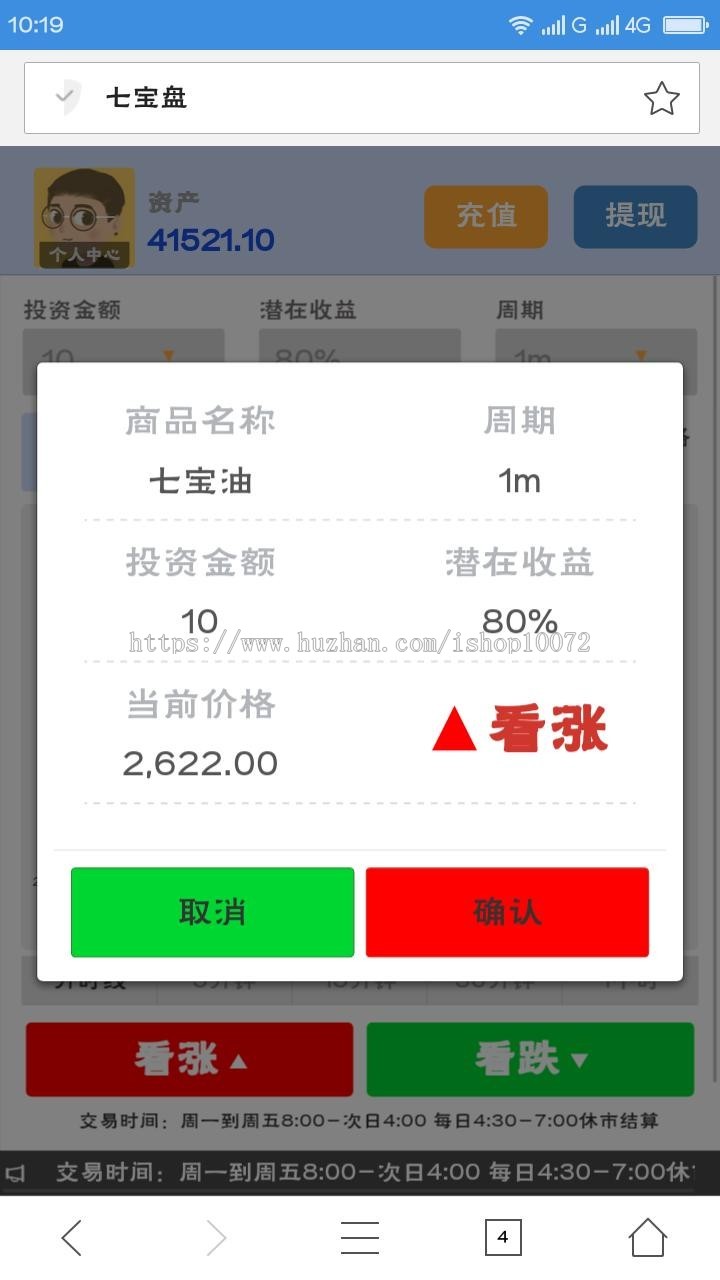This screenshot has height=1280, width=720.
Task: Click the 七宝盘 title bar entry
Action: coord(145,97)
